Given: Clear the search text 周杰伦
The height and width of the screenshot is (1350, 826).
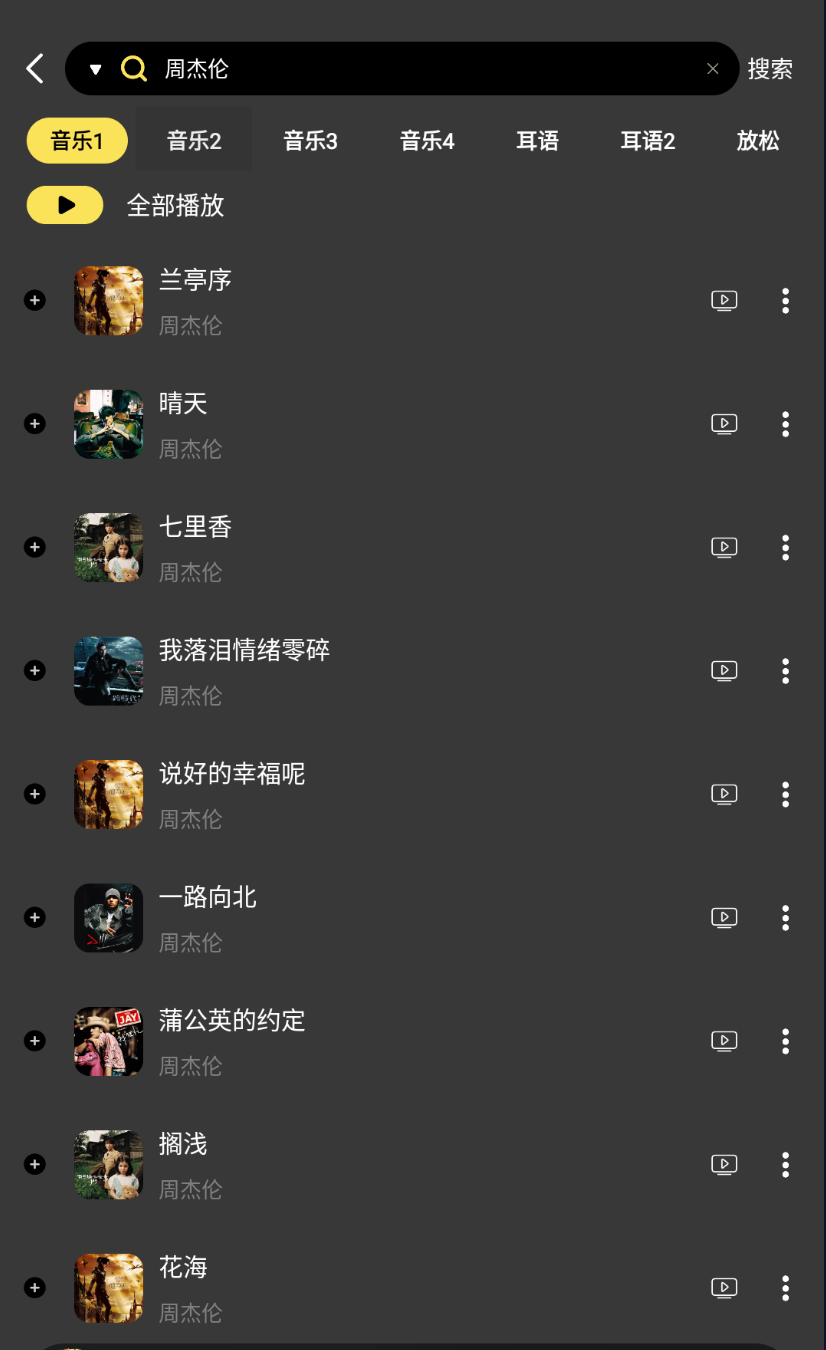Looking at the screenshot, I should tap(712, 69).
